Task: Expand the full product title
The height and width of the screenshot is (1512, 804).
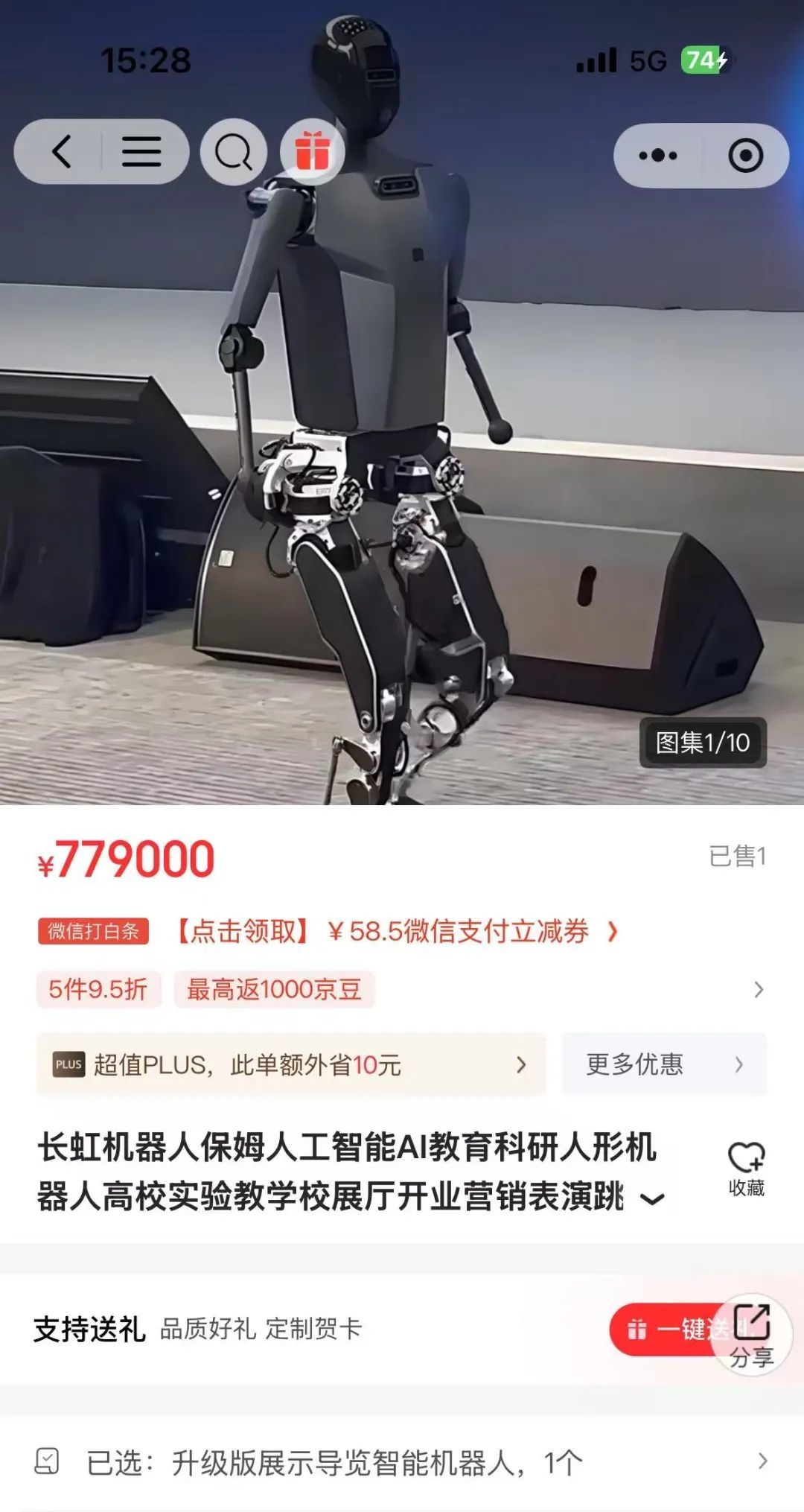Action: pyautogui.click(x=652, y=1199)
